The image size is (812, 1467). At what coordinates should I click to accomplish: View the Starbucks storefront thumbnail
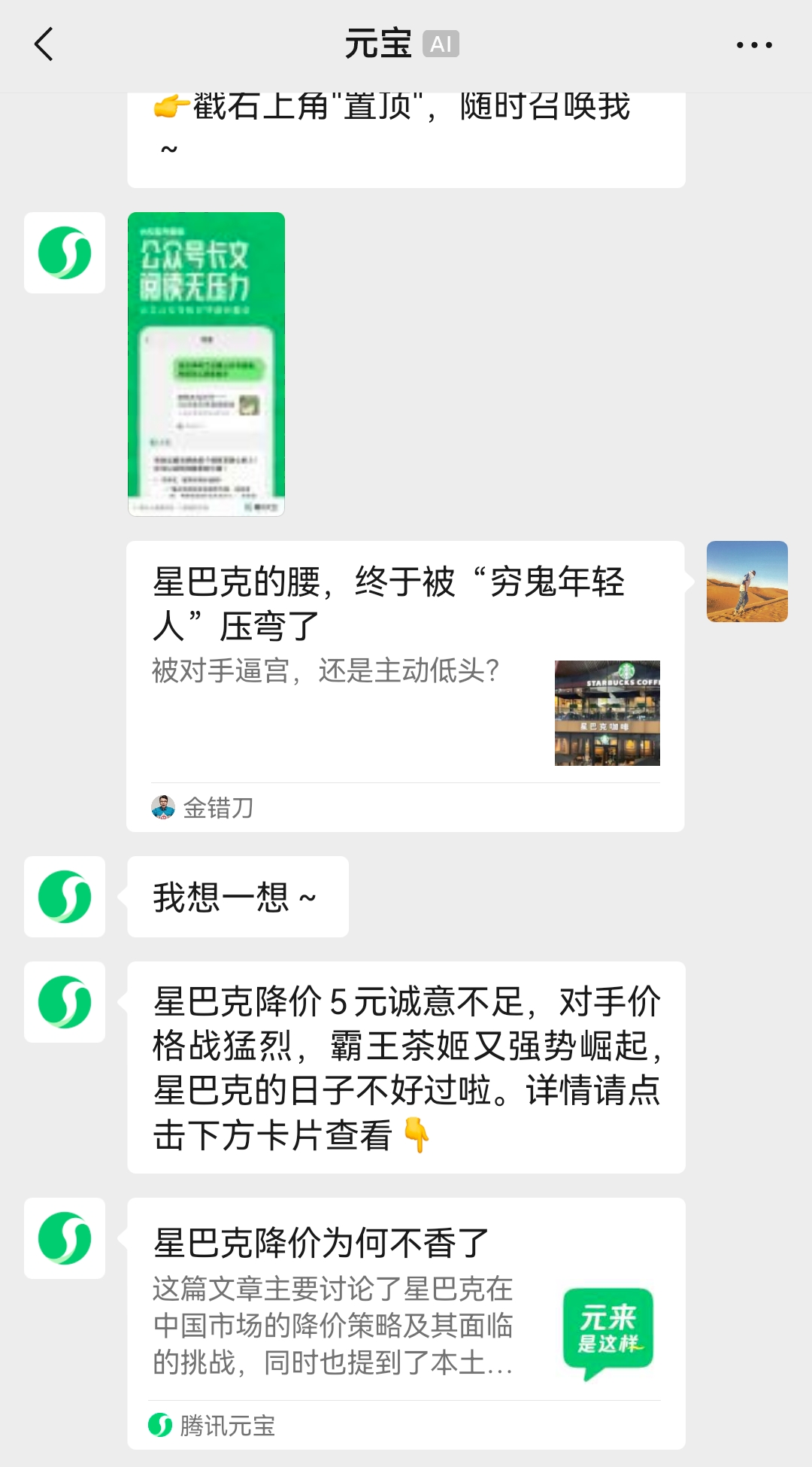[607, 713]
